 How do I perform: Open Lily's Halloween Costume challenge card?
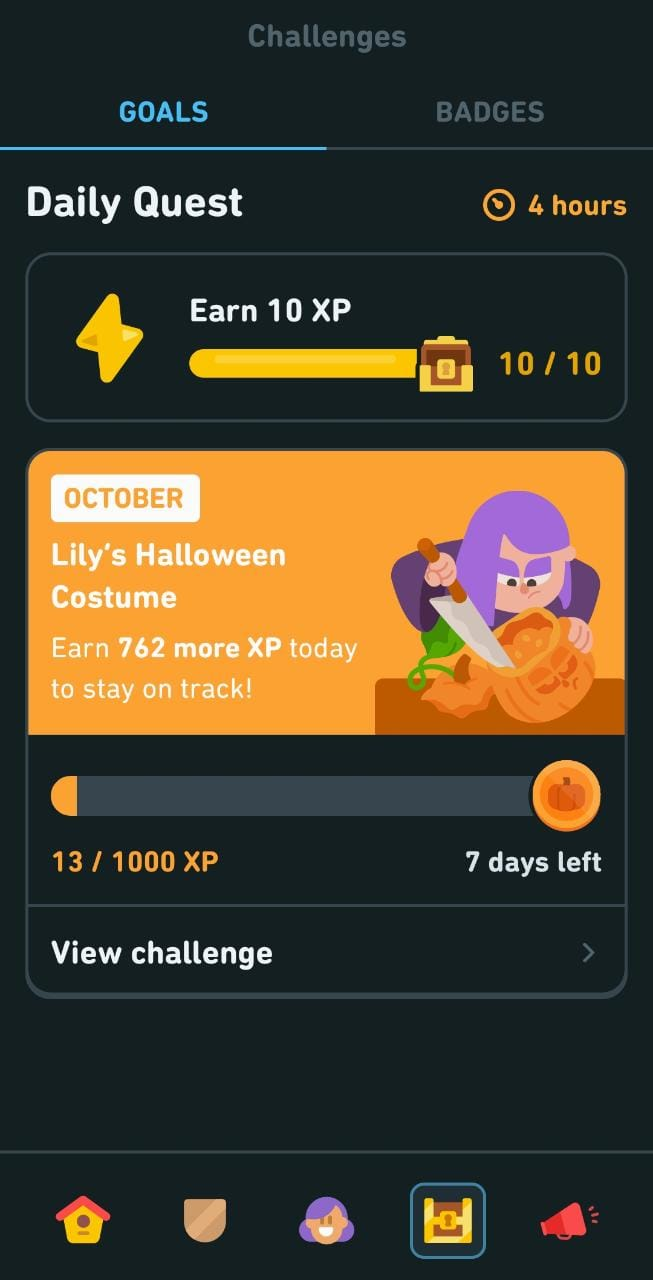click(326, 593)
